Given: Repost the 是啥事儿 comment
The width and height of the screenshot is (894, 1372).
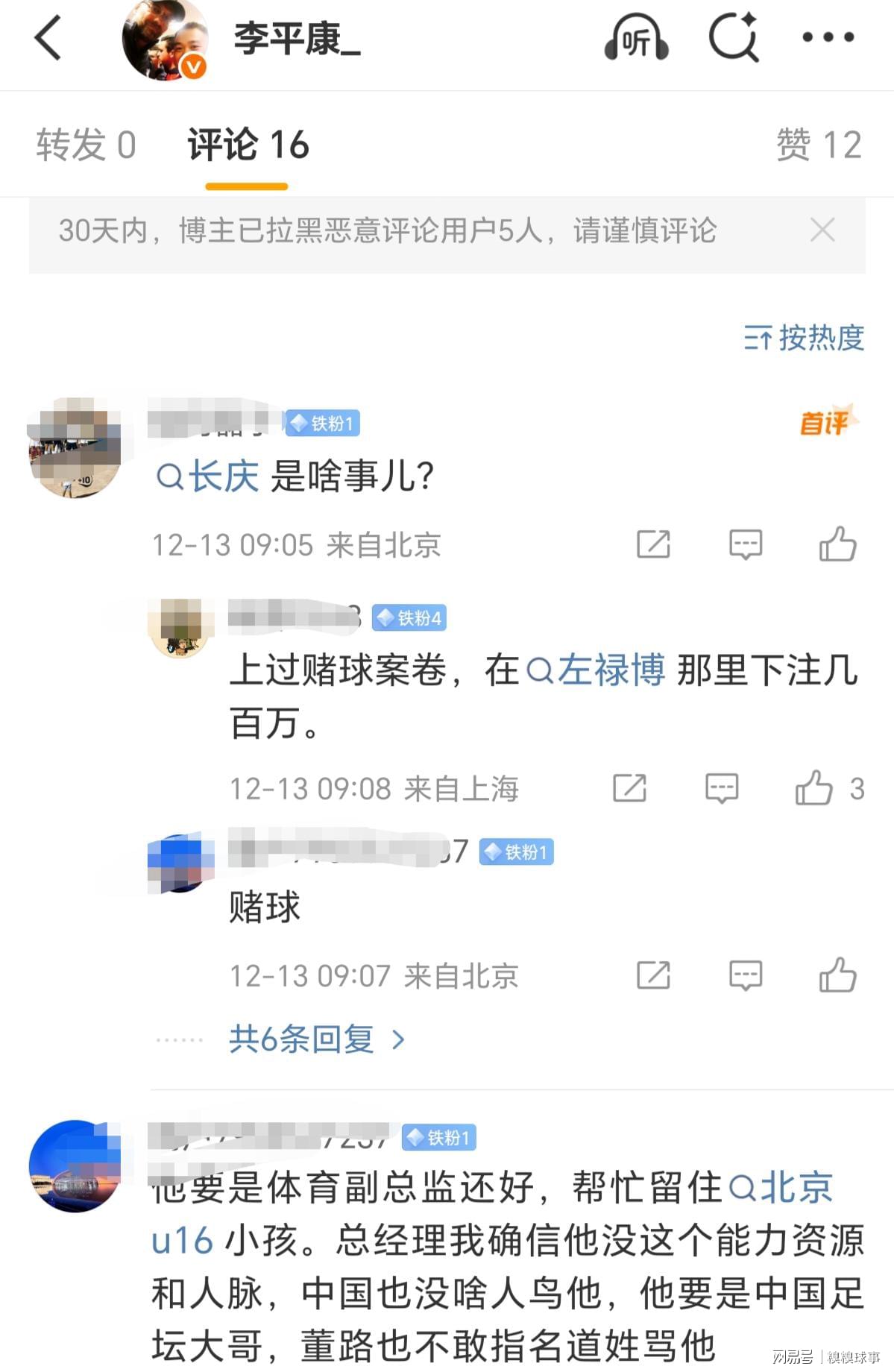Looking at the screenshot, I should click(653, 544).
